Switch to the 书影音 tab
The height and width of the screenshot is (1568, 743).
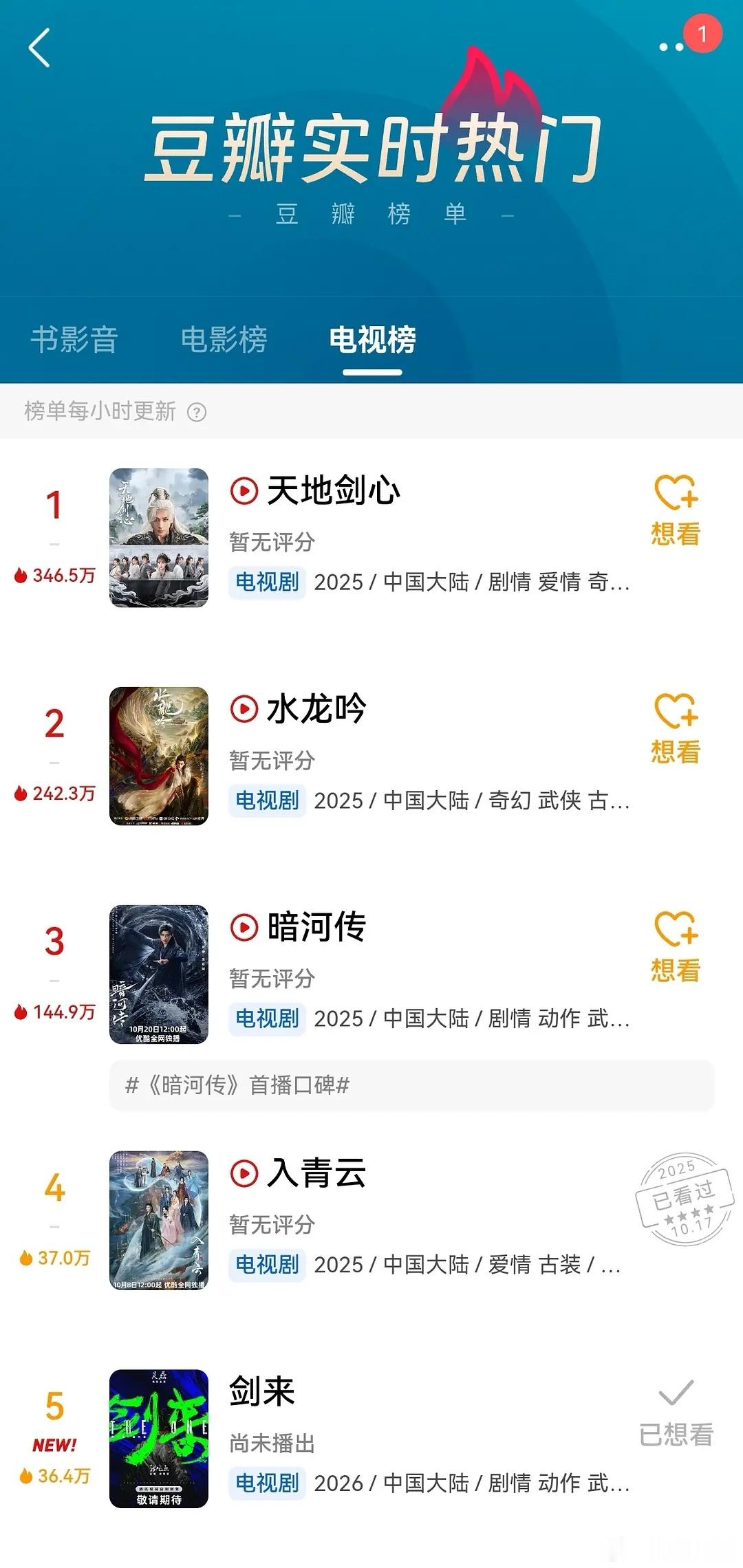(74, 339)
